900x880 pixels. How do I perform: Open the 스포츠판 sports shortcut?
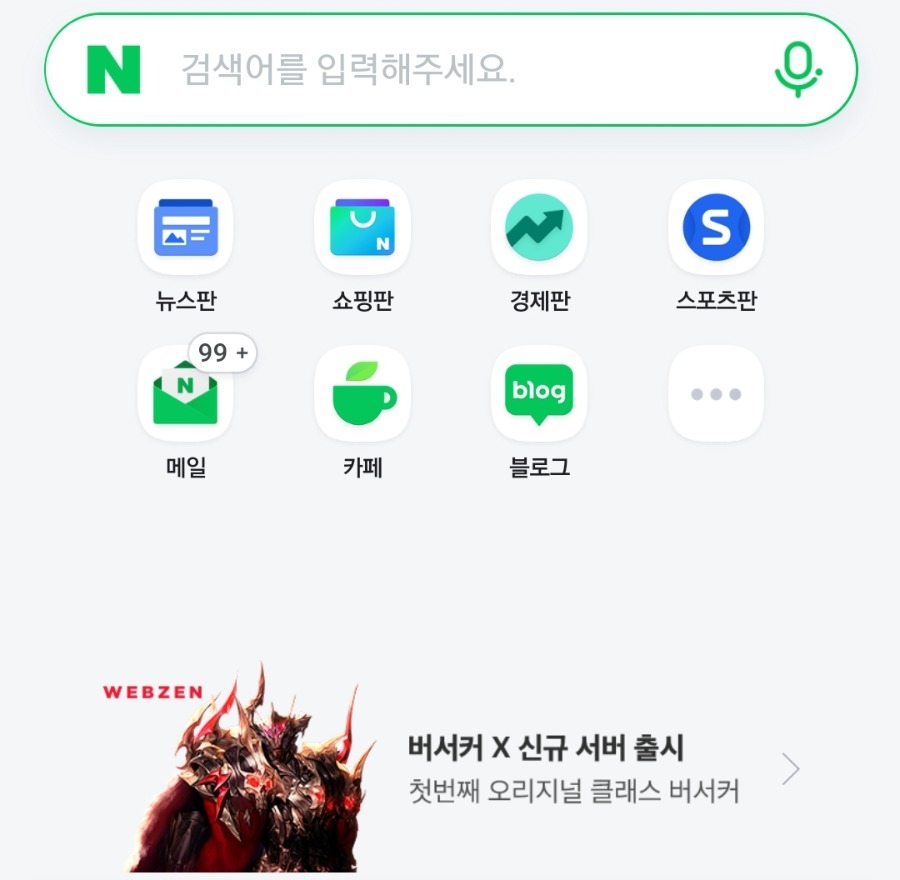pos(716,228)
